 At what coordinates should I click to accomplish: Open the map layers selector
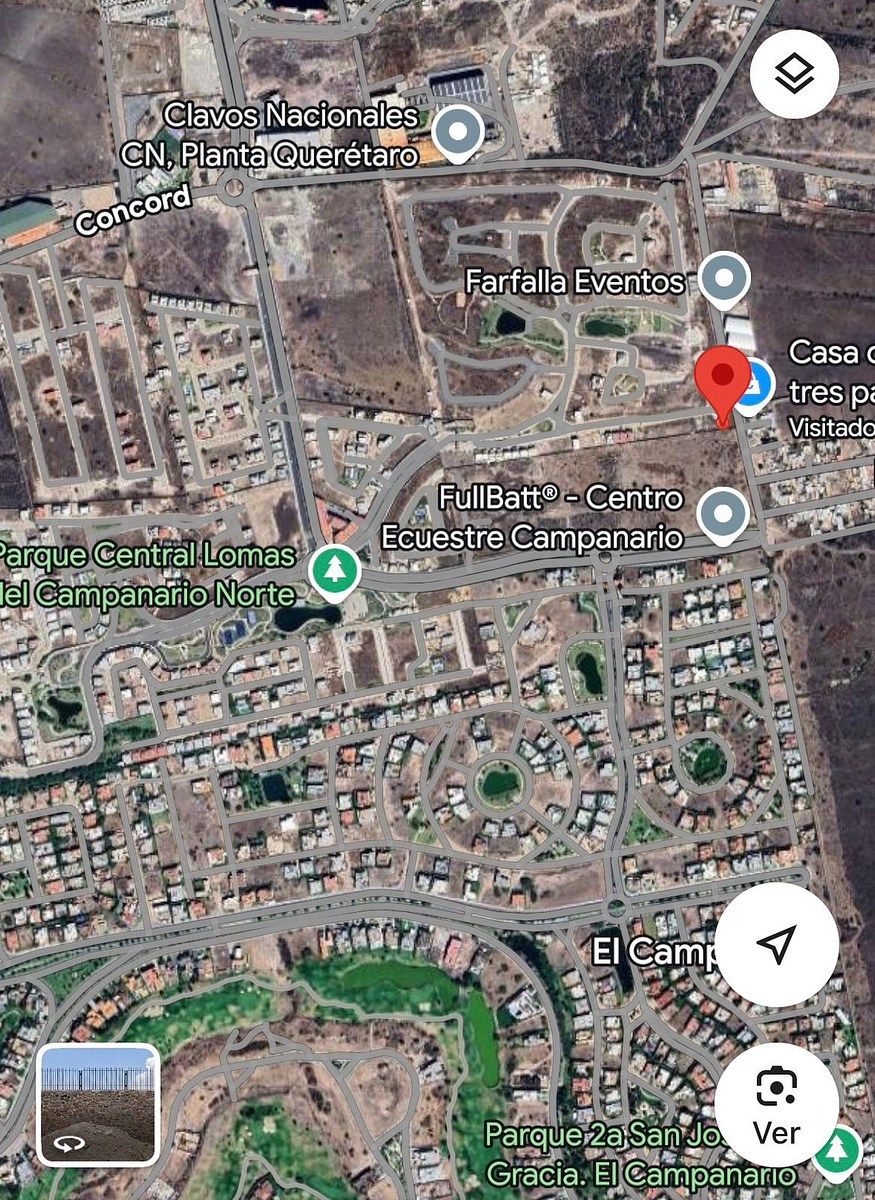click(794, 74)
